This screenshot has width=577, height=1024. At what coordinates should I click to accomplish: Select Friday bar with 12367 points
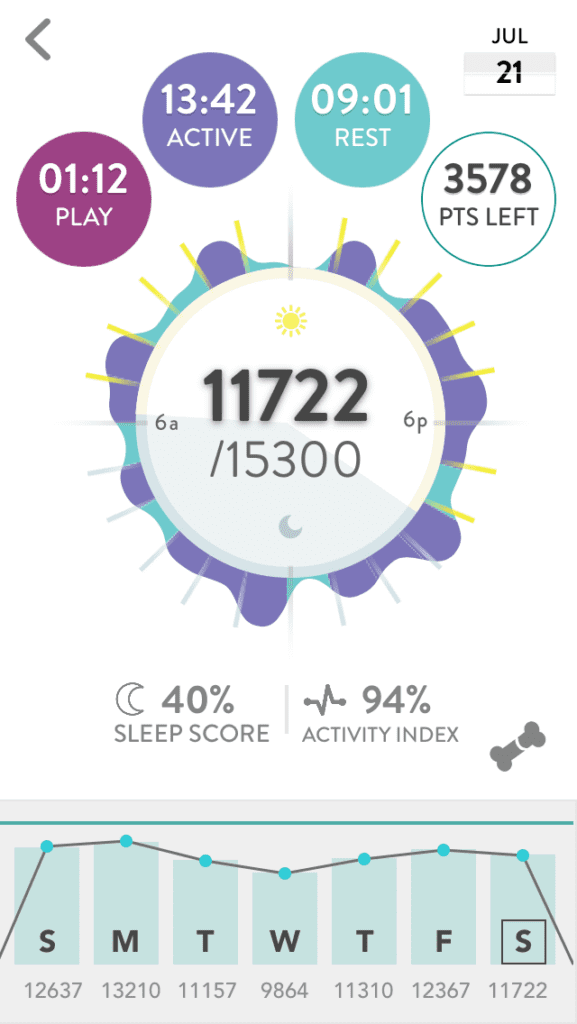[444, 907]
